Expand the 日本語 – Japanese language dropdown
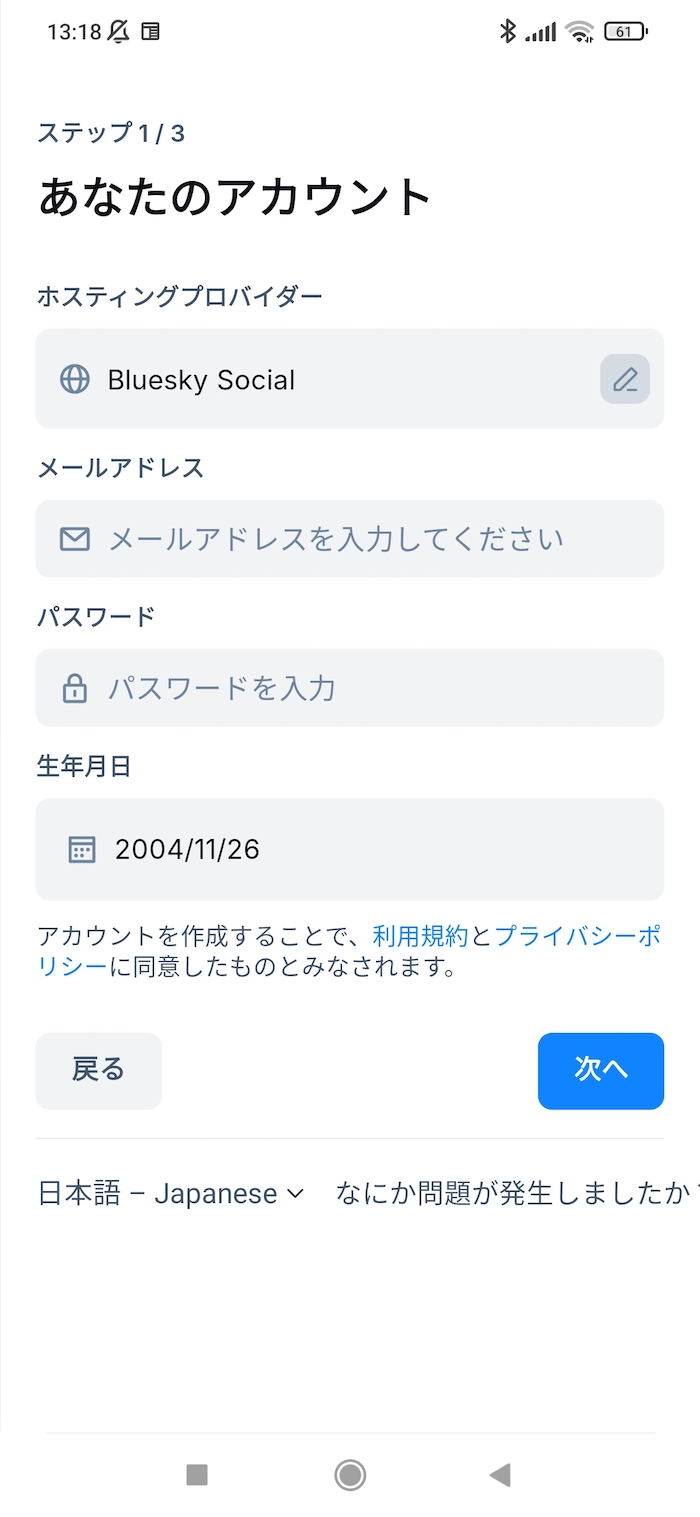This screenshot has height=1517, width=700. 171,1193
